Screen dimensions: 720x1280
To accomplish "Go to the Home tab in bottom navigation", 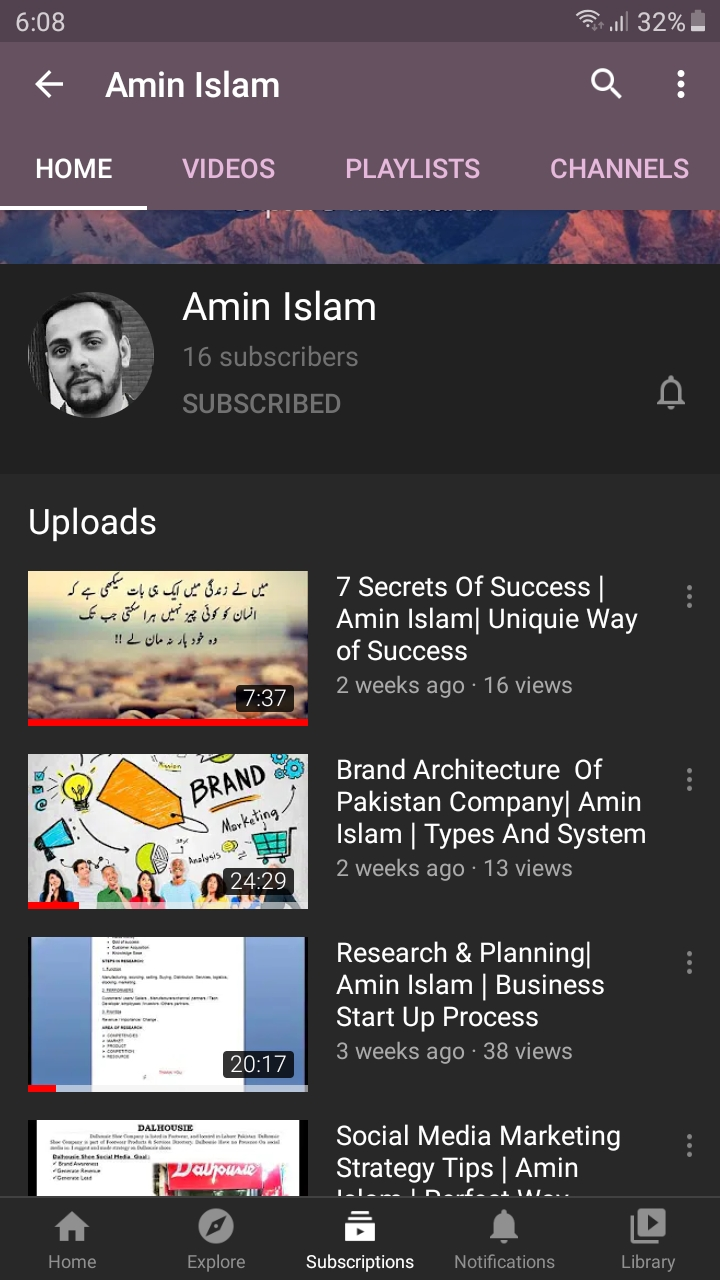I will coord(72,1240).
